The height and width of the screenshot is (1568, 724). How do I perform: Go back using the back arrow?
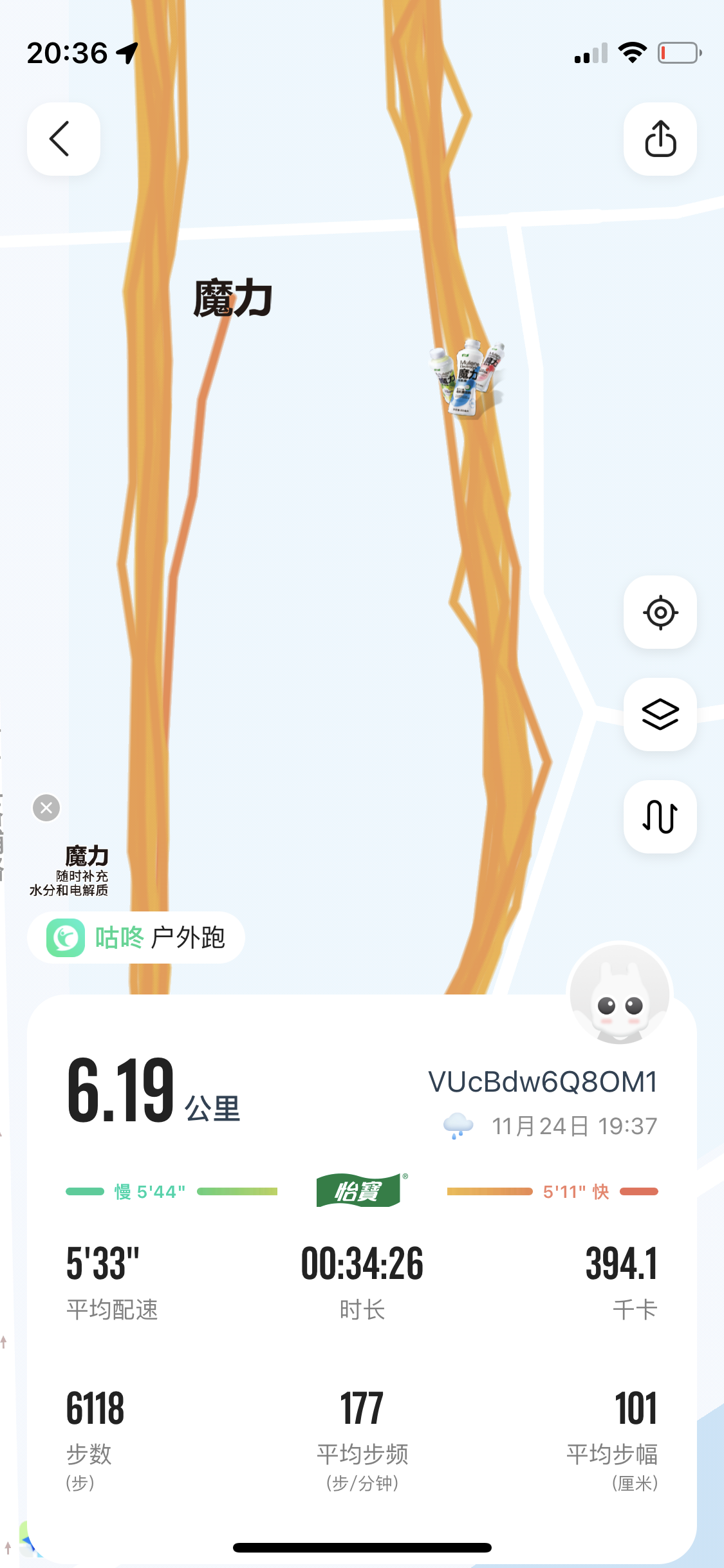click(x=63, y=139)
